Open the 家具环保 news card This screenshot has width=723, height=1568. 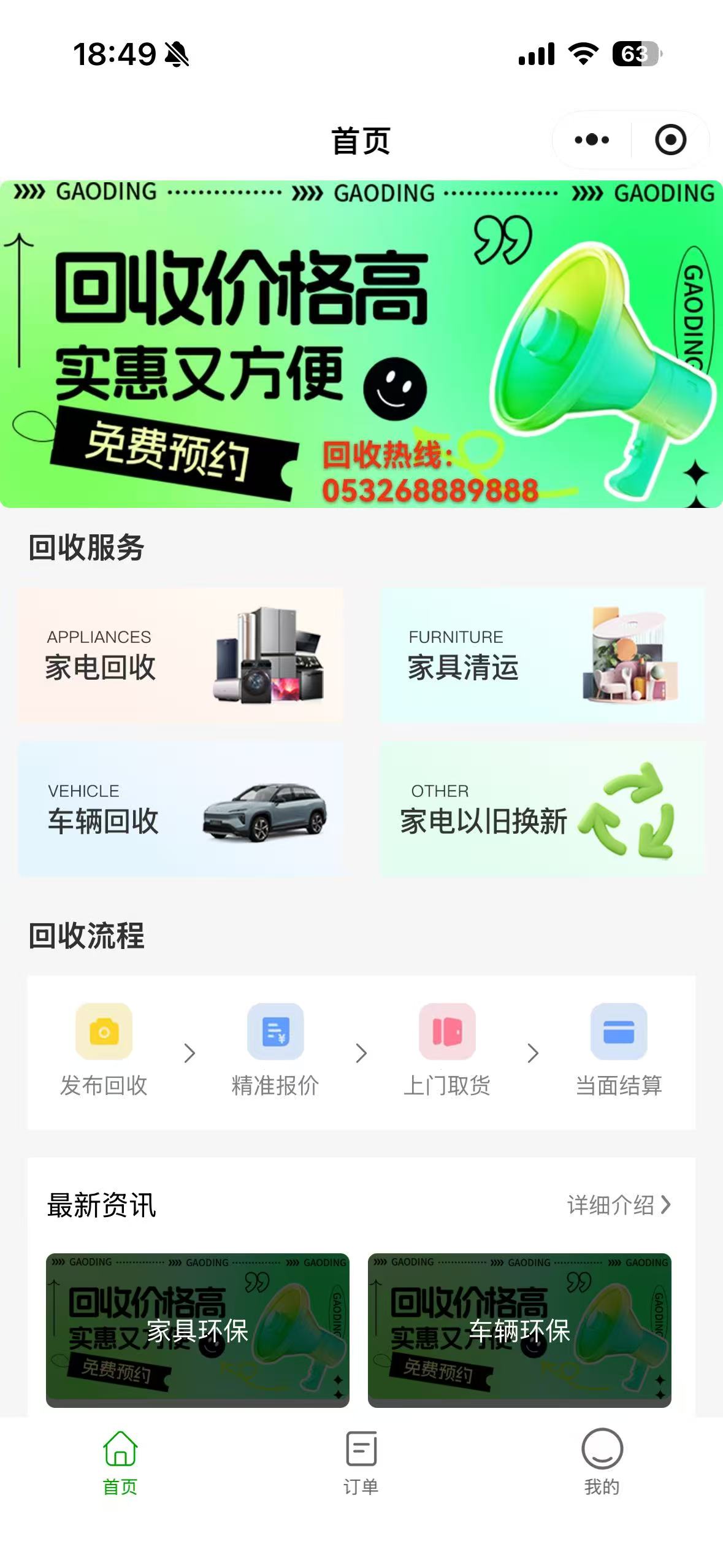[197, 1330]
